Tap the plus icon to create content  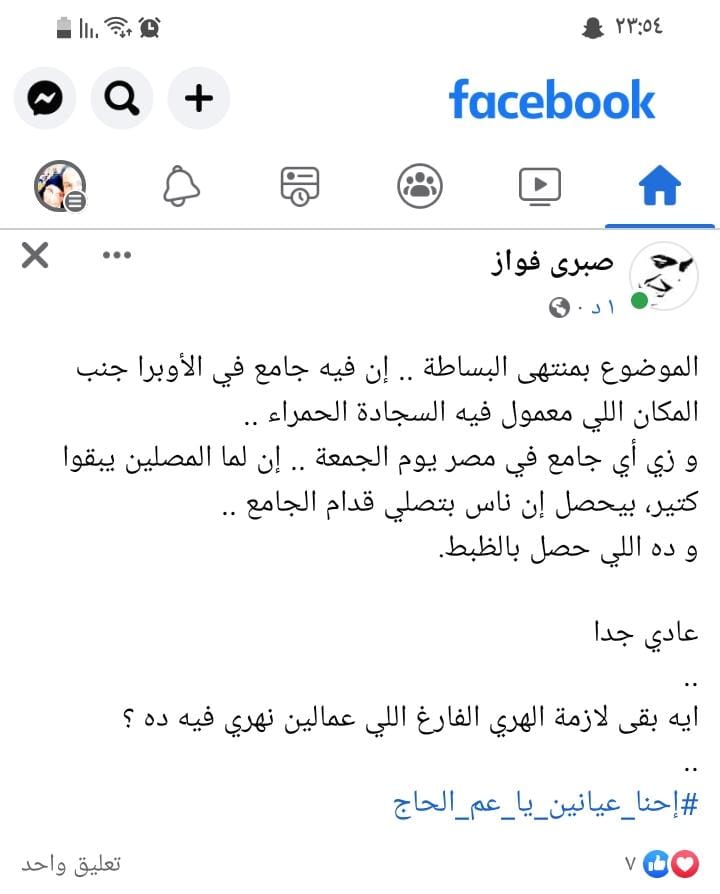point(199,98)
